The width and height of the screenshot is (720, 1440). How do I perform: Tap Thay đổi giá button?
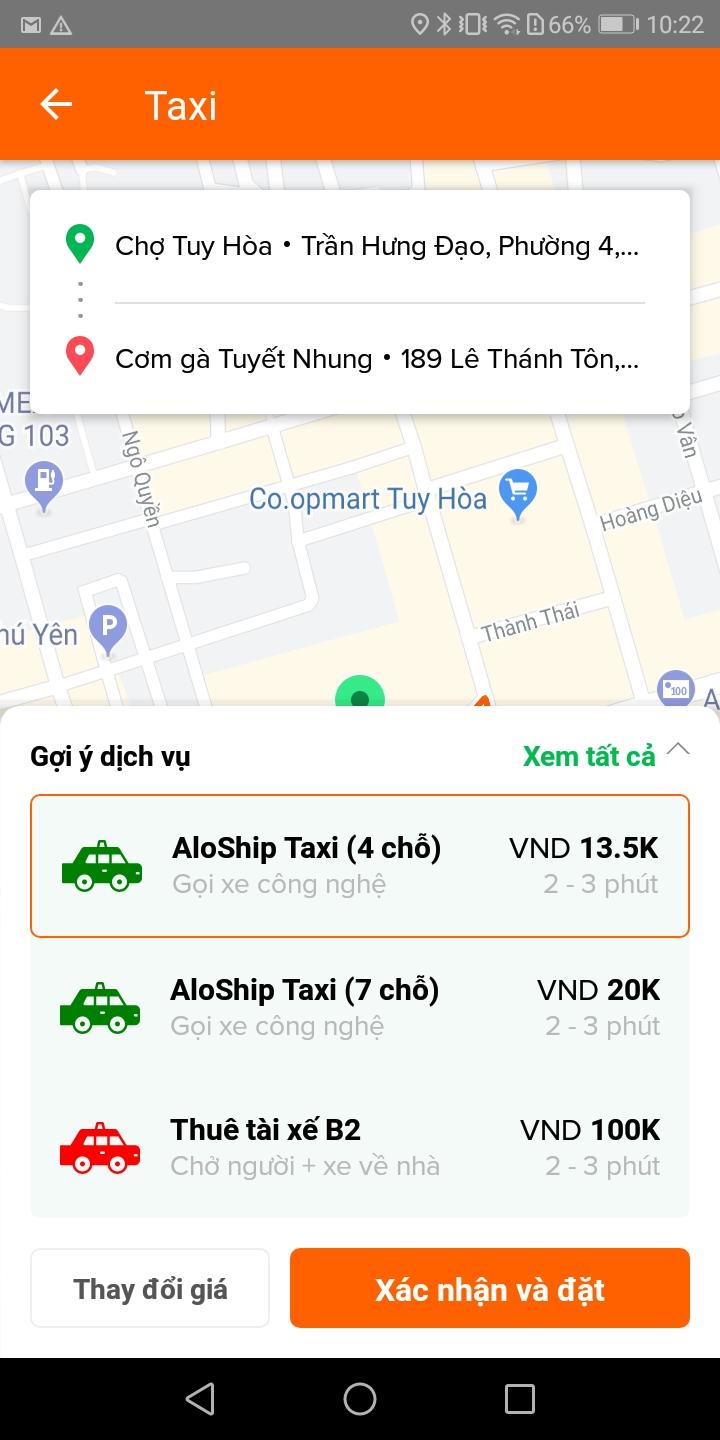point(150,1288)
